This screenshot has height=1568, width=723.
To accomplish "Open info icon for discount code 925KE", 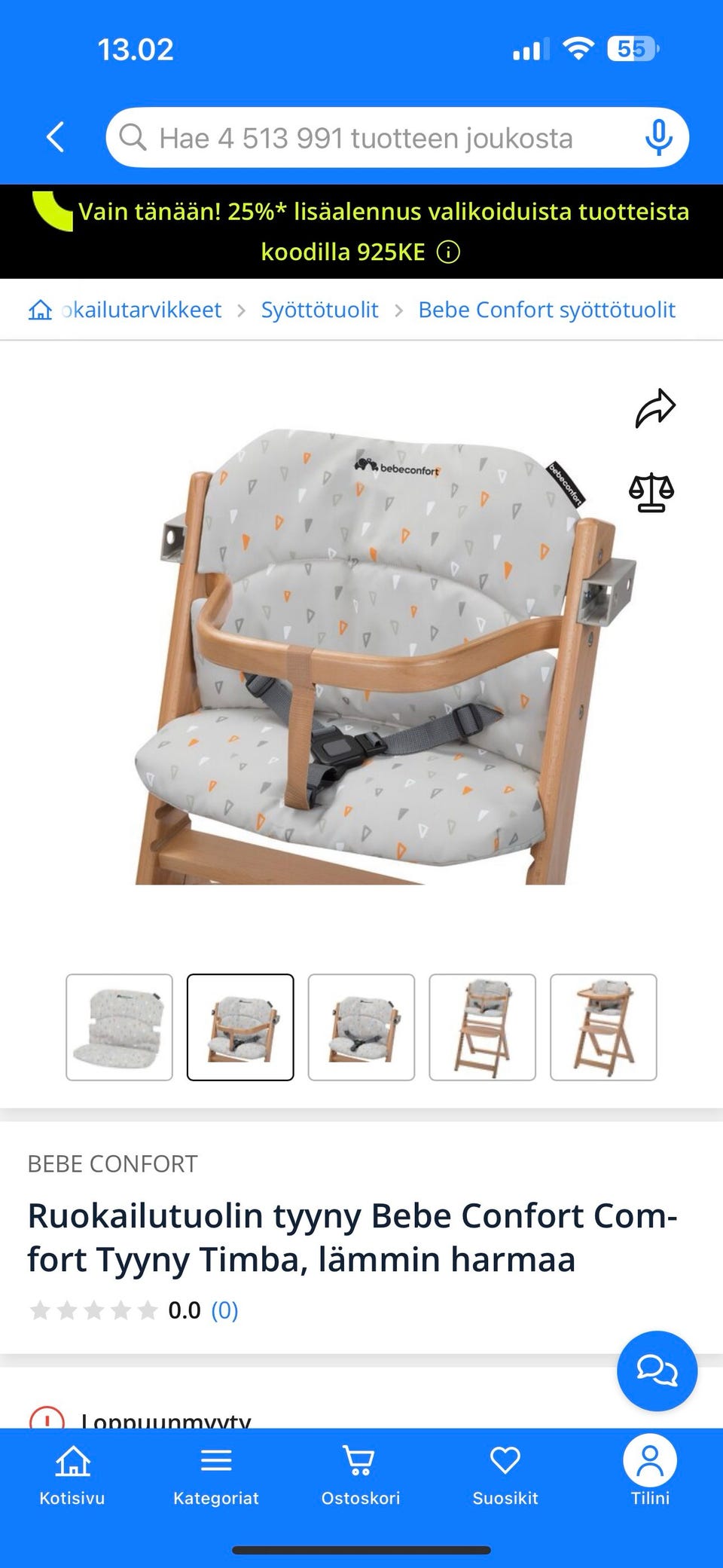I will coord(448,252).
